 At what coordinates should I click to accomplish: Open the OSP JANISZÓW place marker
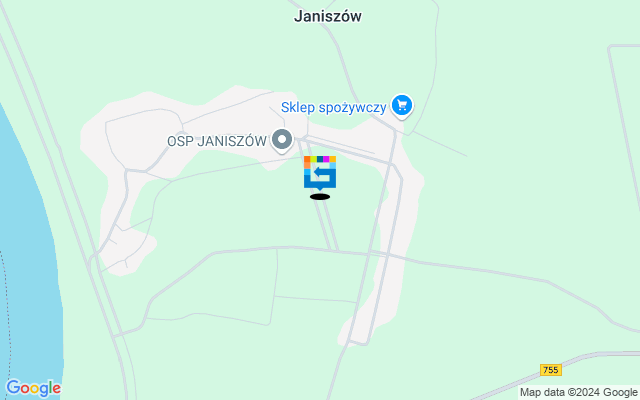tap(282, 140)
